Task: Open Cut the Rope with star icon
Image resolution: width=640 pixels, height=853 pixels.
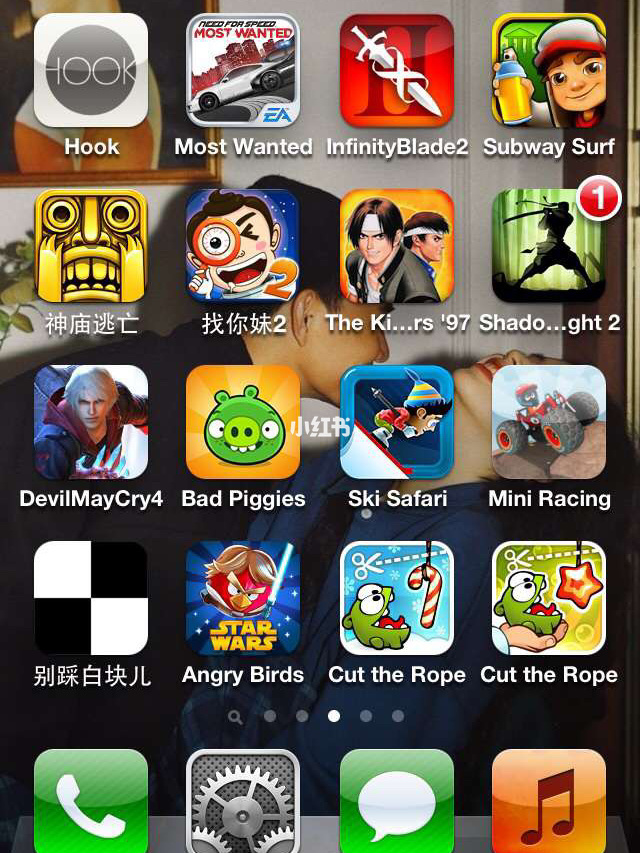Action: point(549,598)
